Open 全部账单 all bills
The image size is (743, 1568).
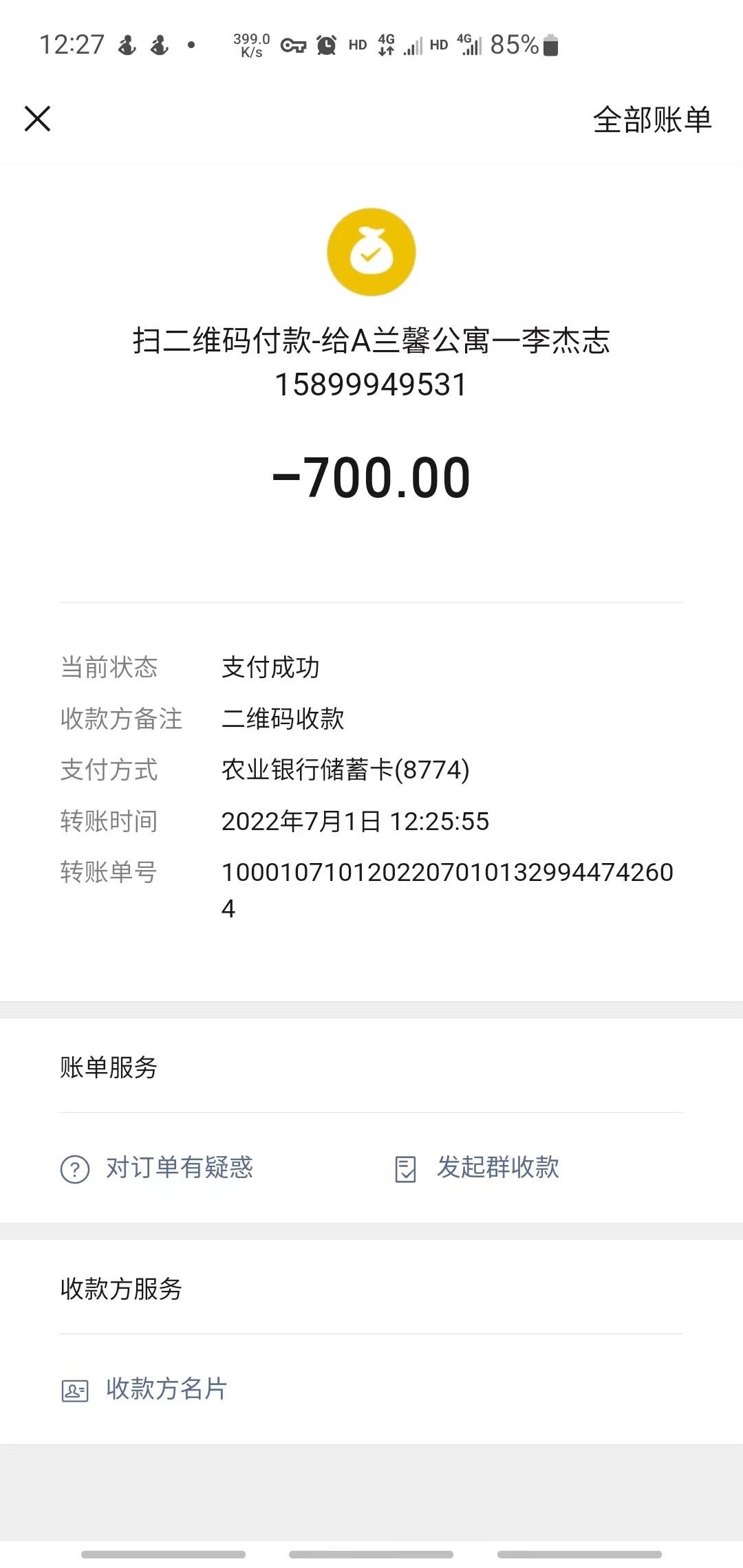(x=652, y=120)
